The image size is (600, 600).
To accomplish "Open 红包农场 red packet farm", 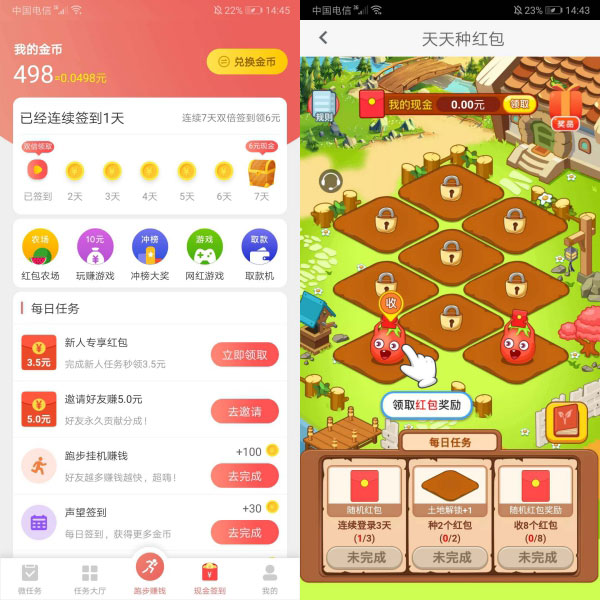I will pyautogui.click(x=40, y=254).
